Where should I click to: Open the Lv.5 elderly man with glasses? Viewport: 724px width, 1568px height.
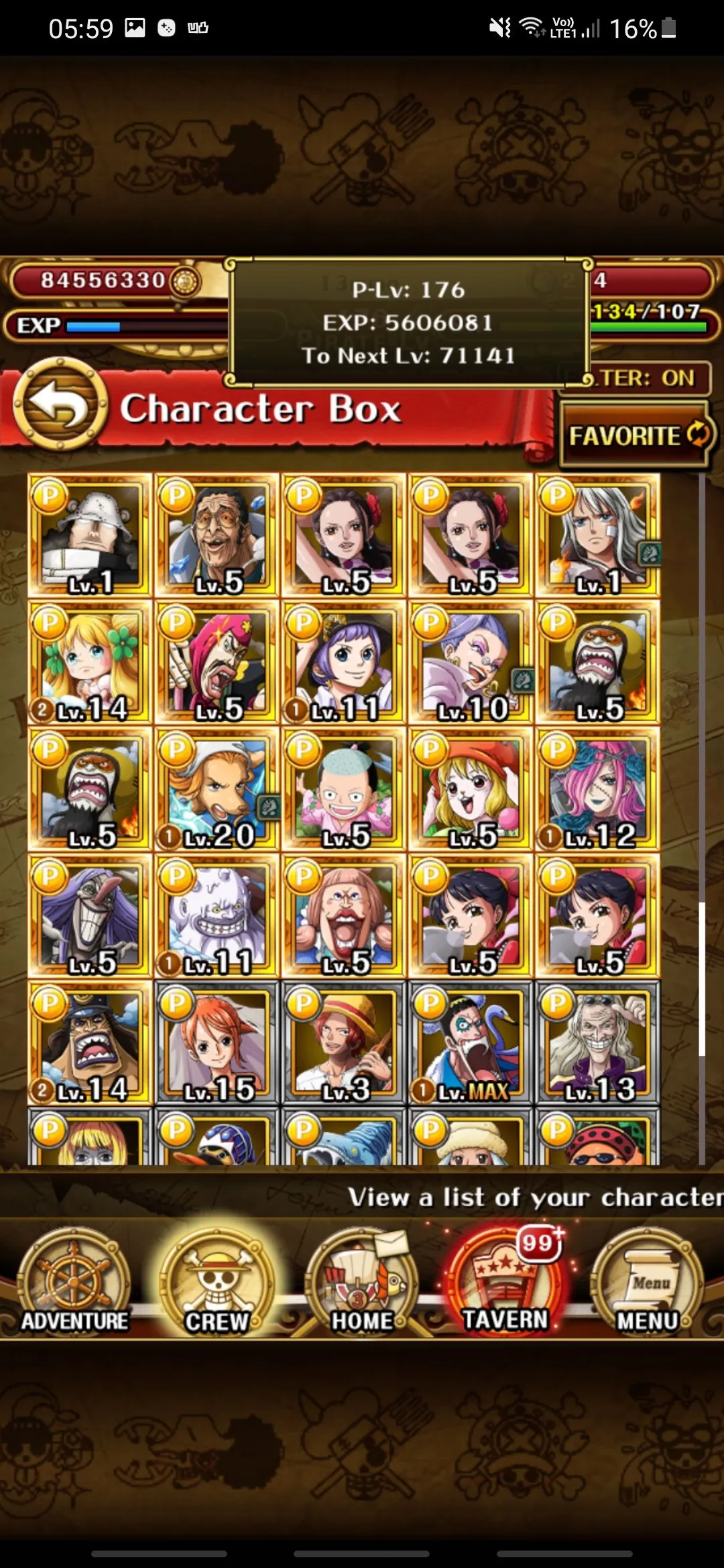217,535
